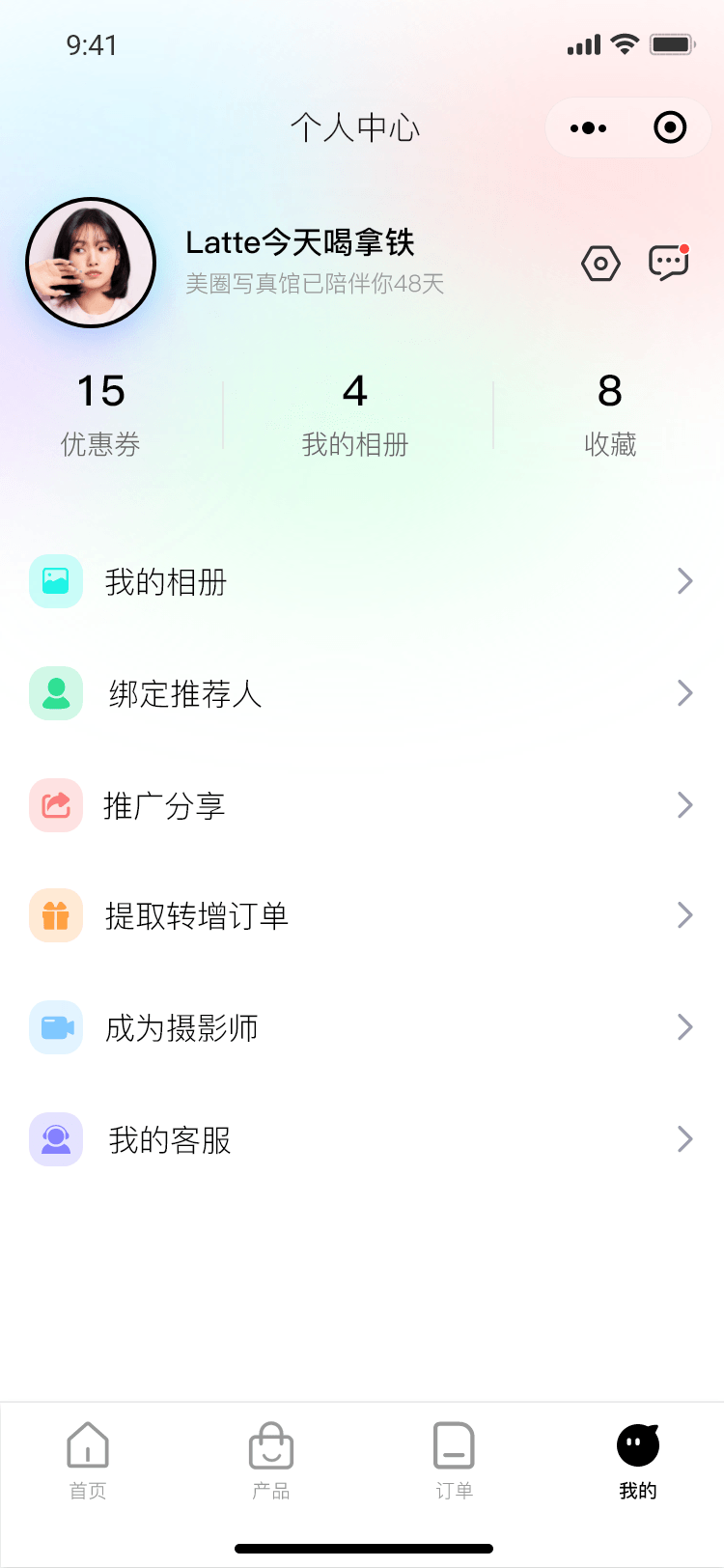Open 优惠券 showing 15 coupons
The height and width of the screenshot is (1568, 724).
pyautogui.click(x=99, y=413)
